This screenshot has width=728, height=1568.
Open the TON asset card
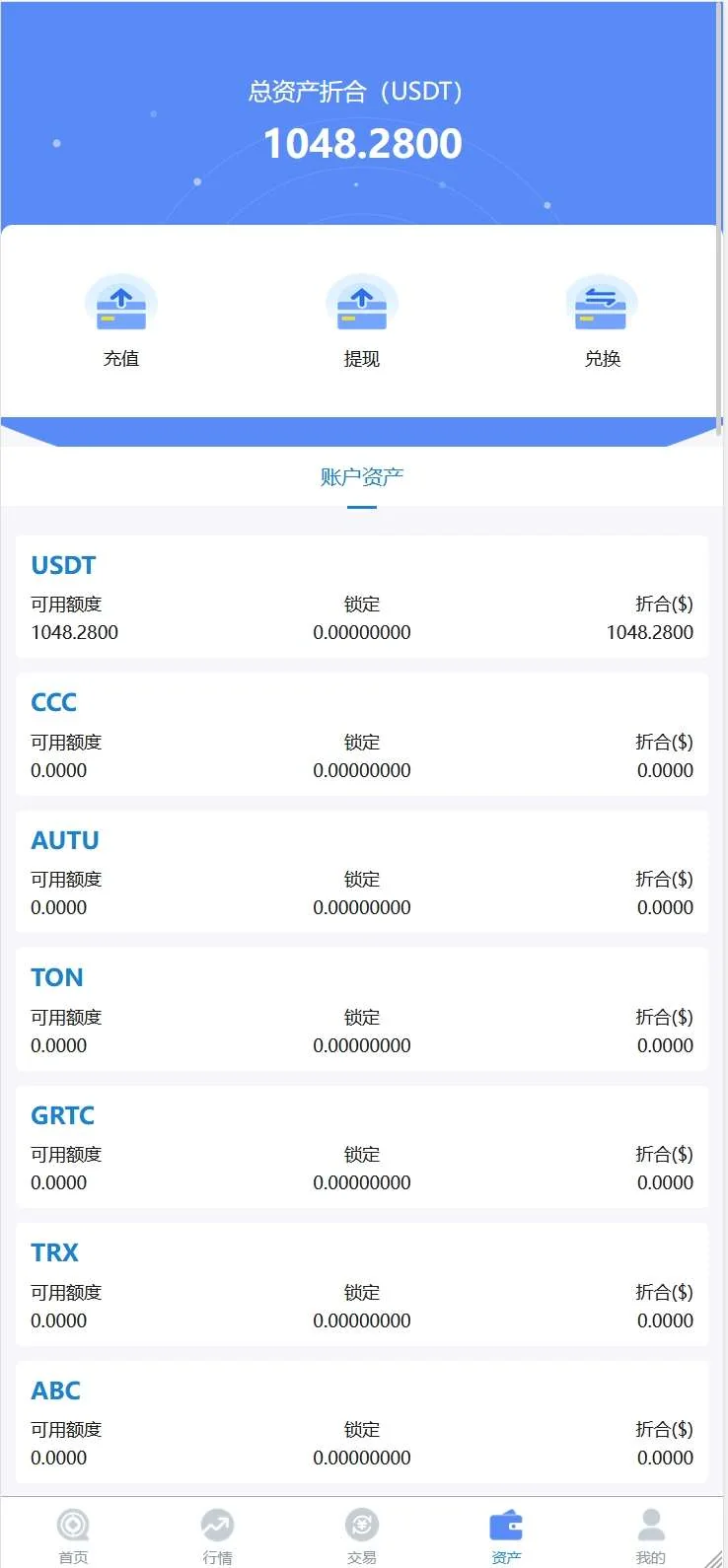(362, 1010)
